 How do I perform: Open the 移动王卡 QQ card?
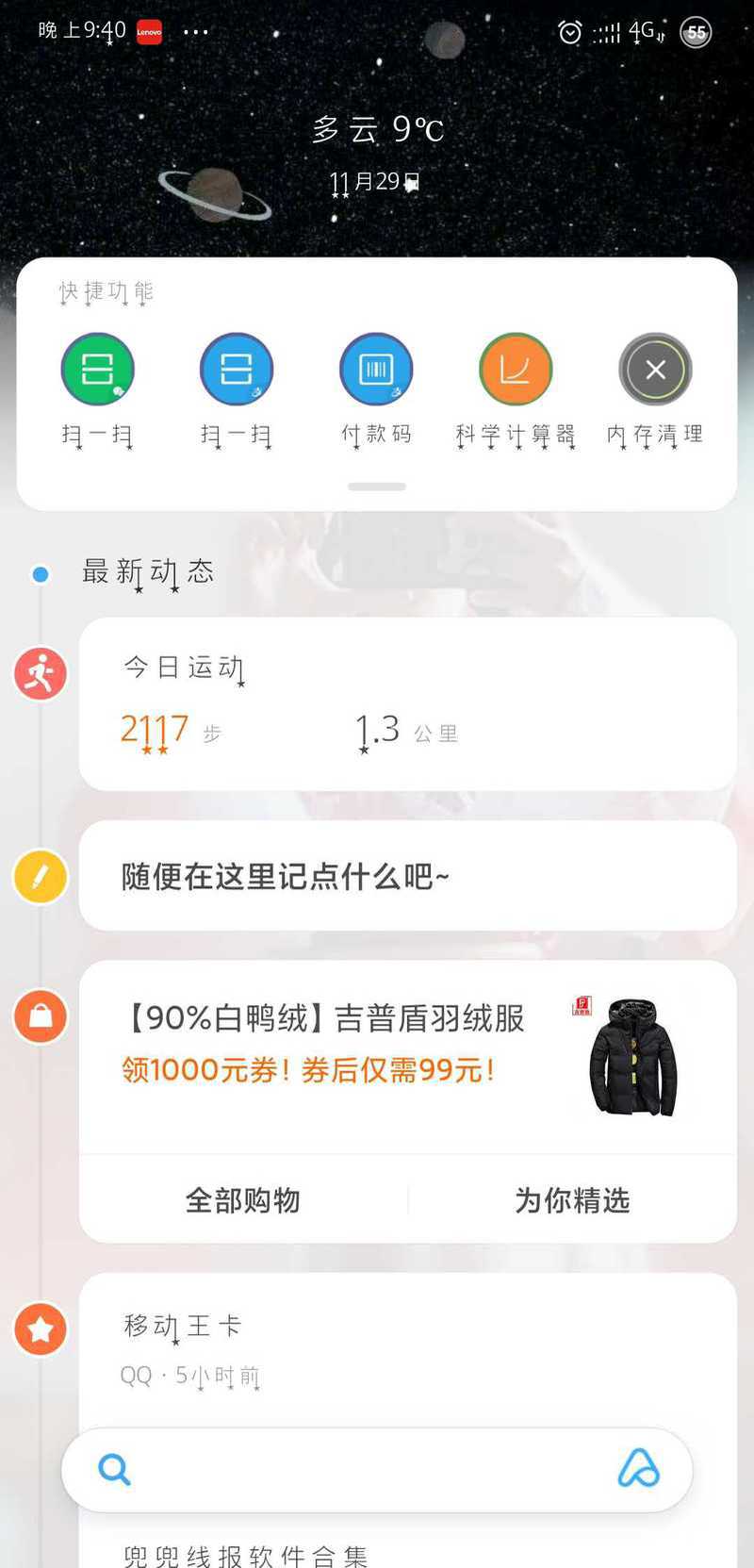click(407, 1350)
